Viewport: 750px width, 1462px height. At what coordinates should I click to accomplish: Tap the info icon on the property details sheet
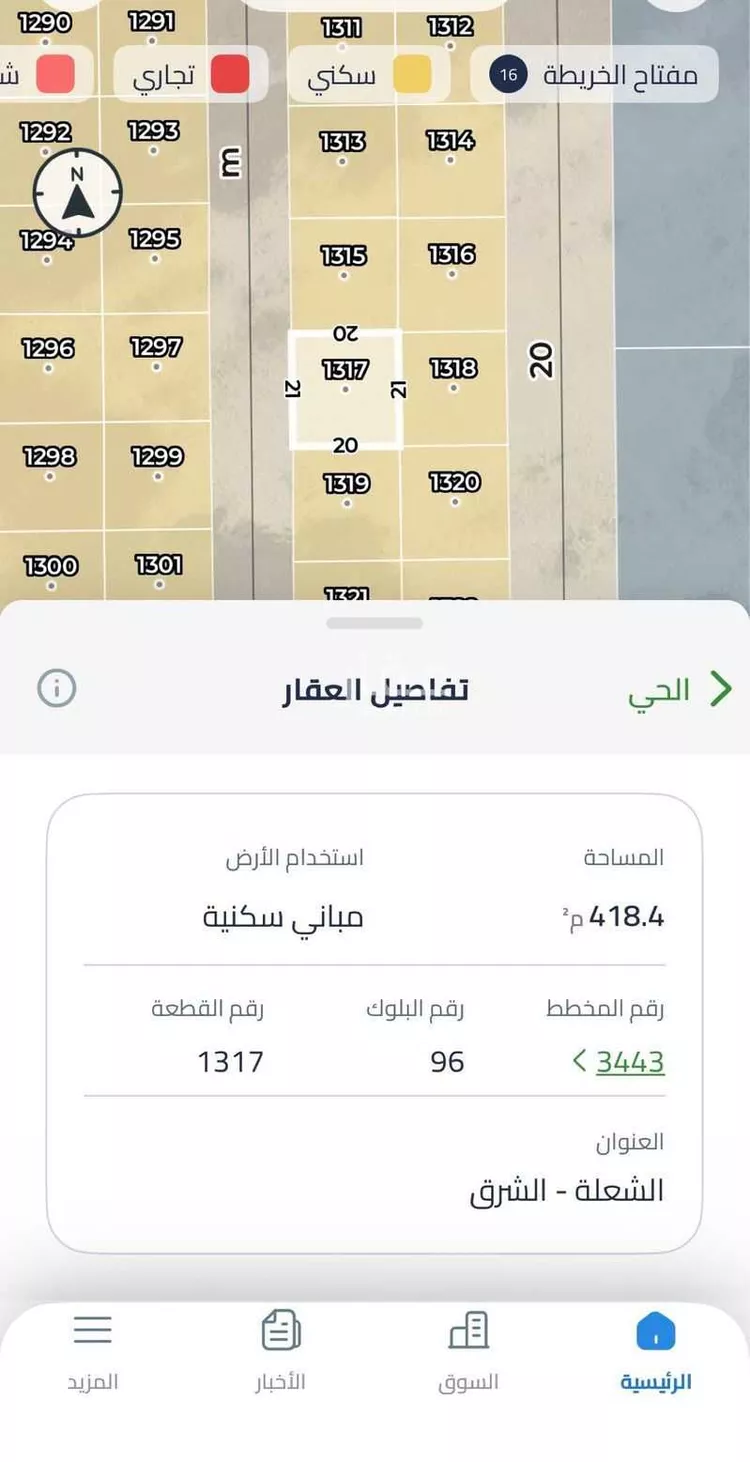tap(57, 689)
